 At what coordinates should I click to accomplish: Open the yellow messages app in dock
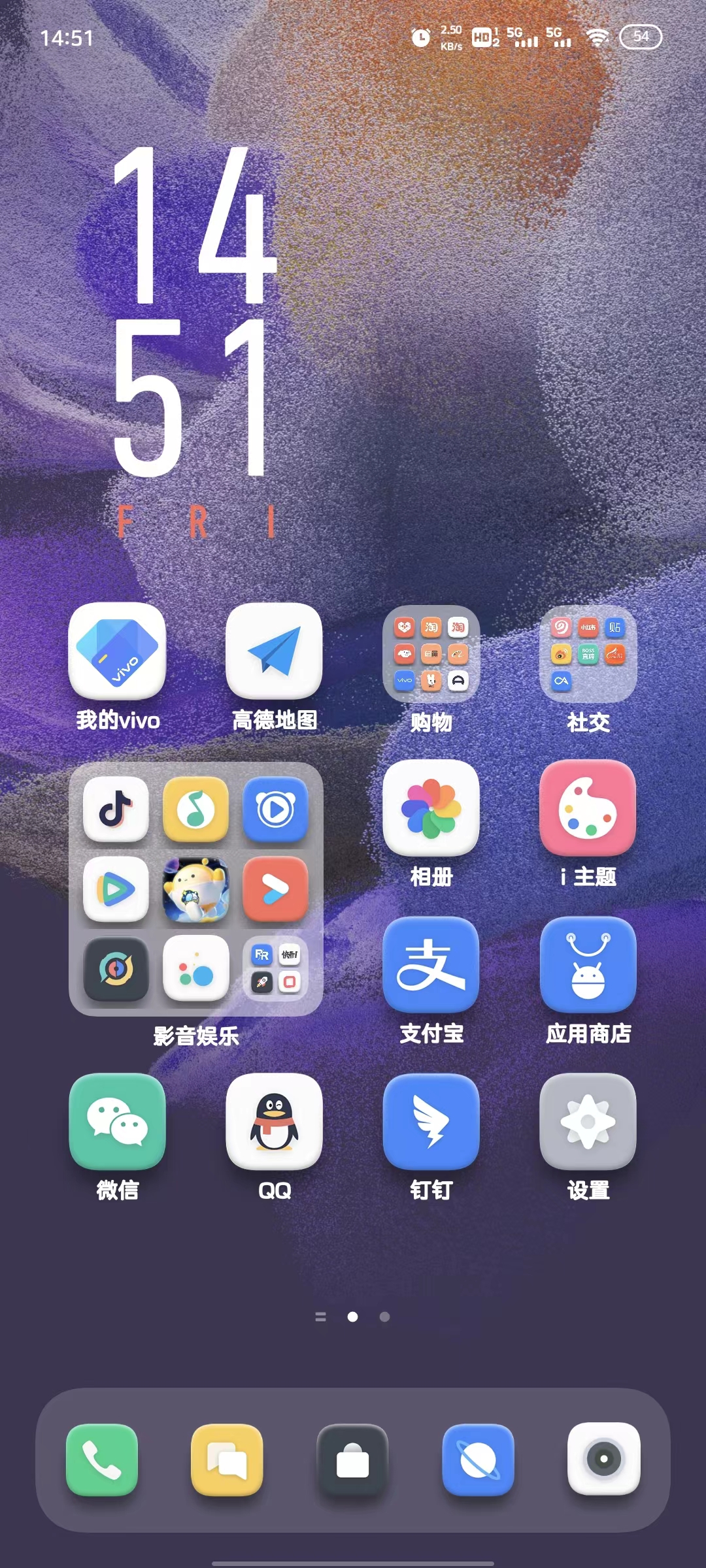click(x=227, y=1460)
